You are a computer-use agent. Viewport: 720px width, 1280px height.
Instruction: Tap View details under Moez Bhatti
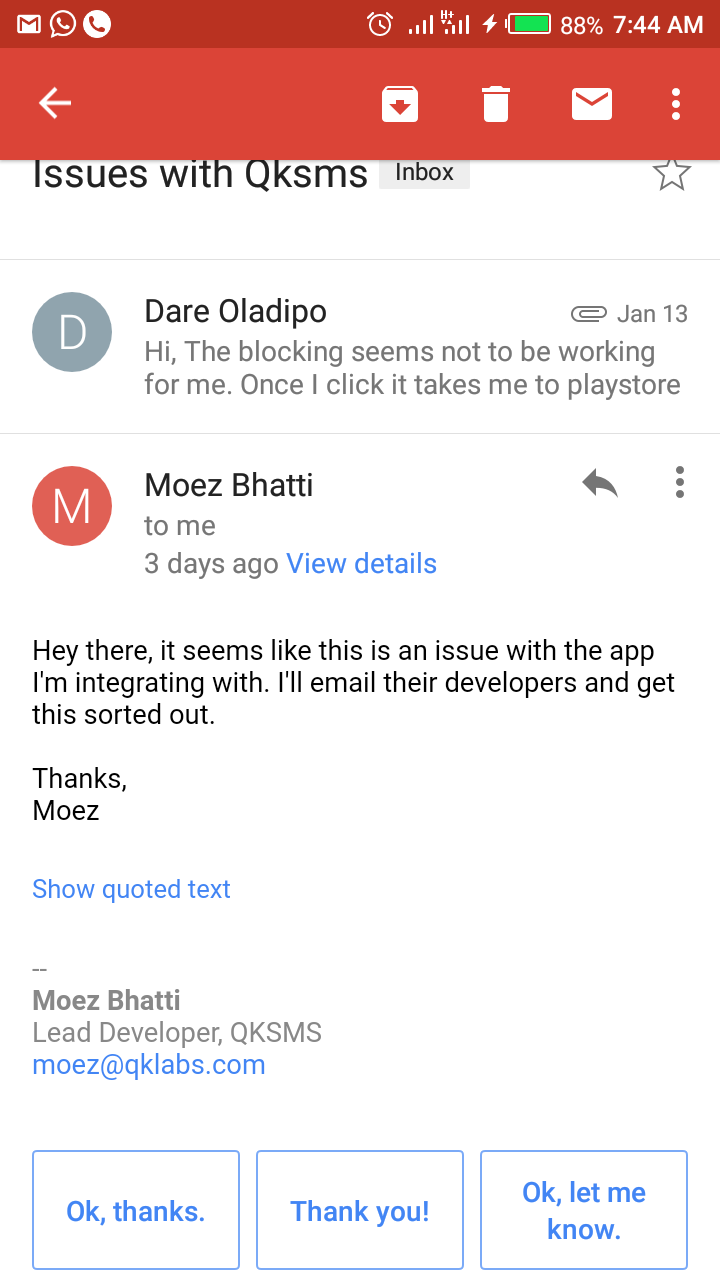362,563
